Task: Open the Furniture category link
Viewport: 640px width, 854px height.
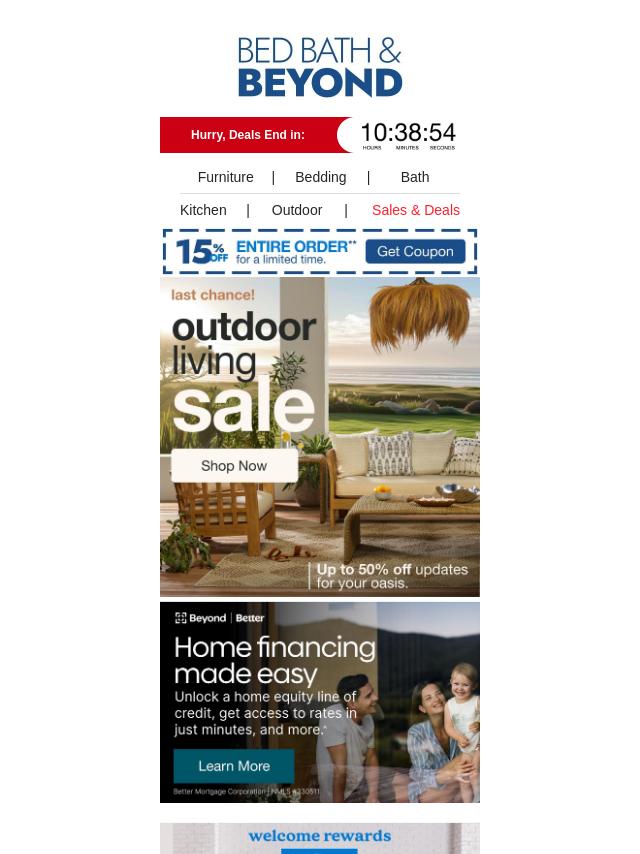Action: (225, 177)
